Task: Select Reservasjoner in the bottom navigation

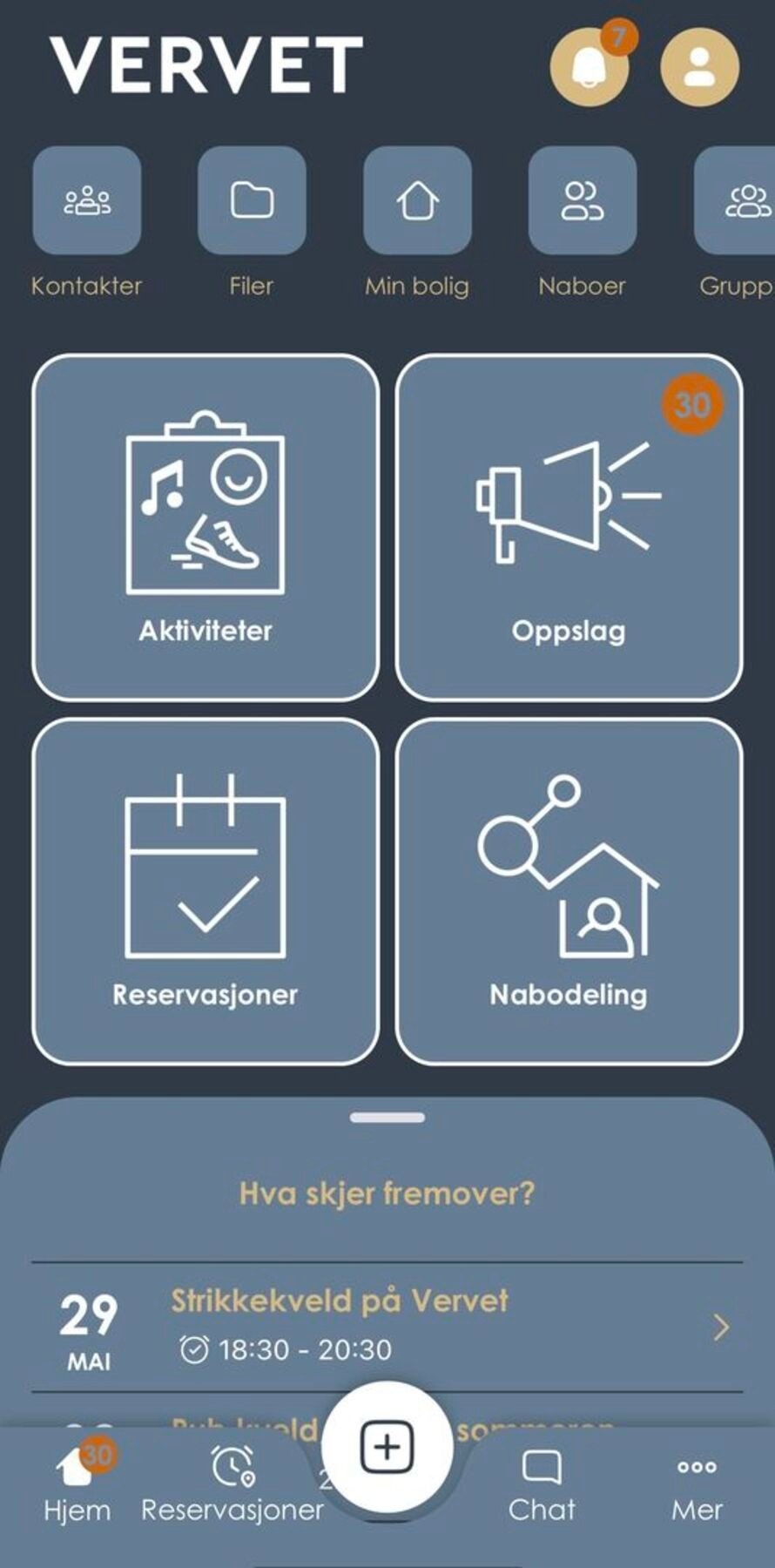Action: click(231, 1472)
